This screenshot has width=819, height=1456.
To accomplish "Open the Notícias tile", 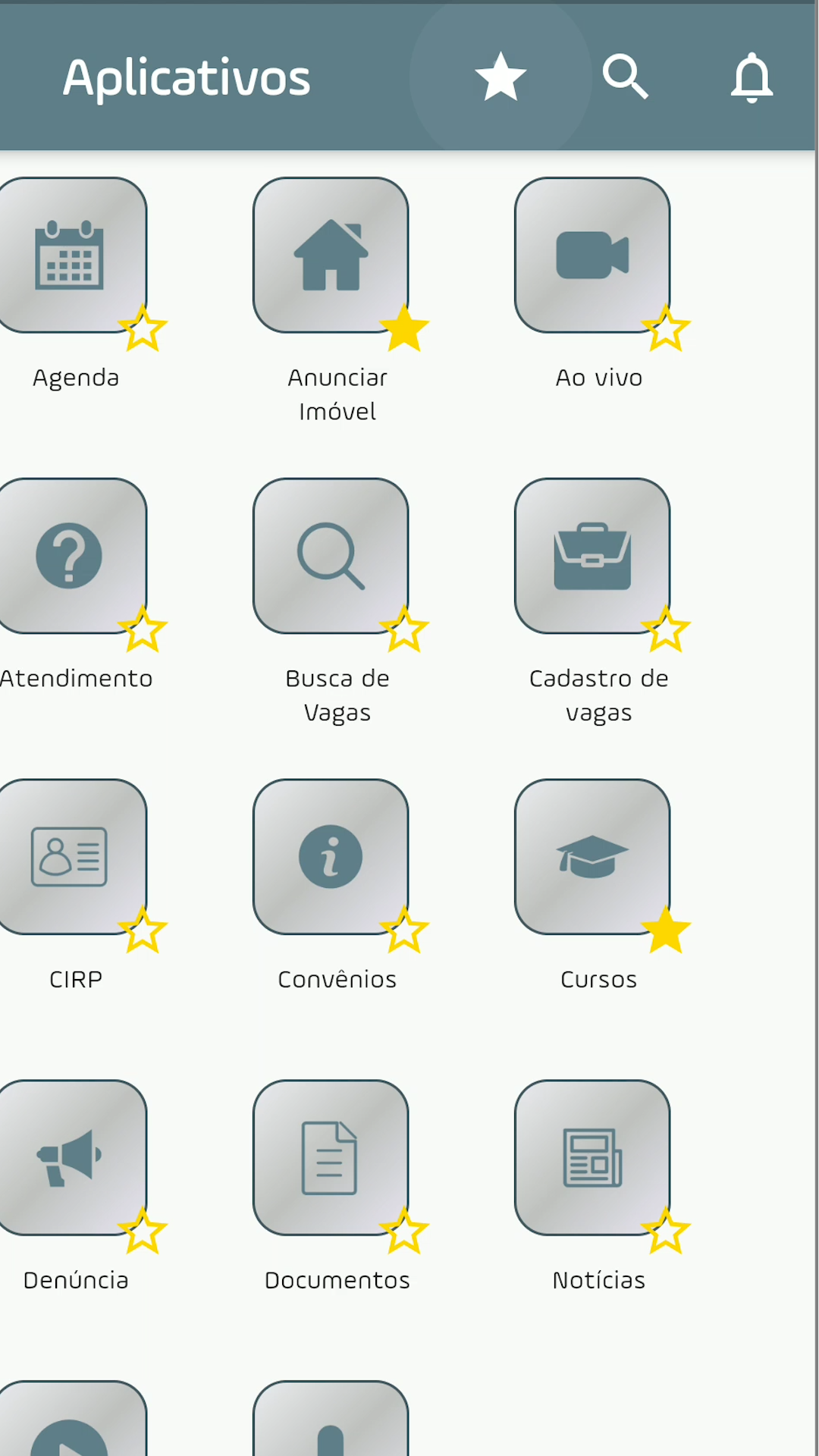I will click(x=592, y=1158).
